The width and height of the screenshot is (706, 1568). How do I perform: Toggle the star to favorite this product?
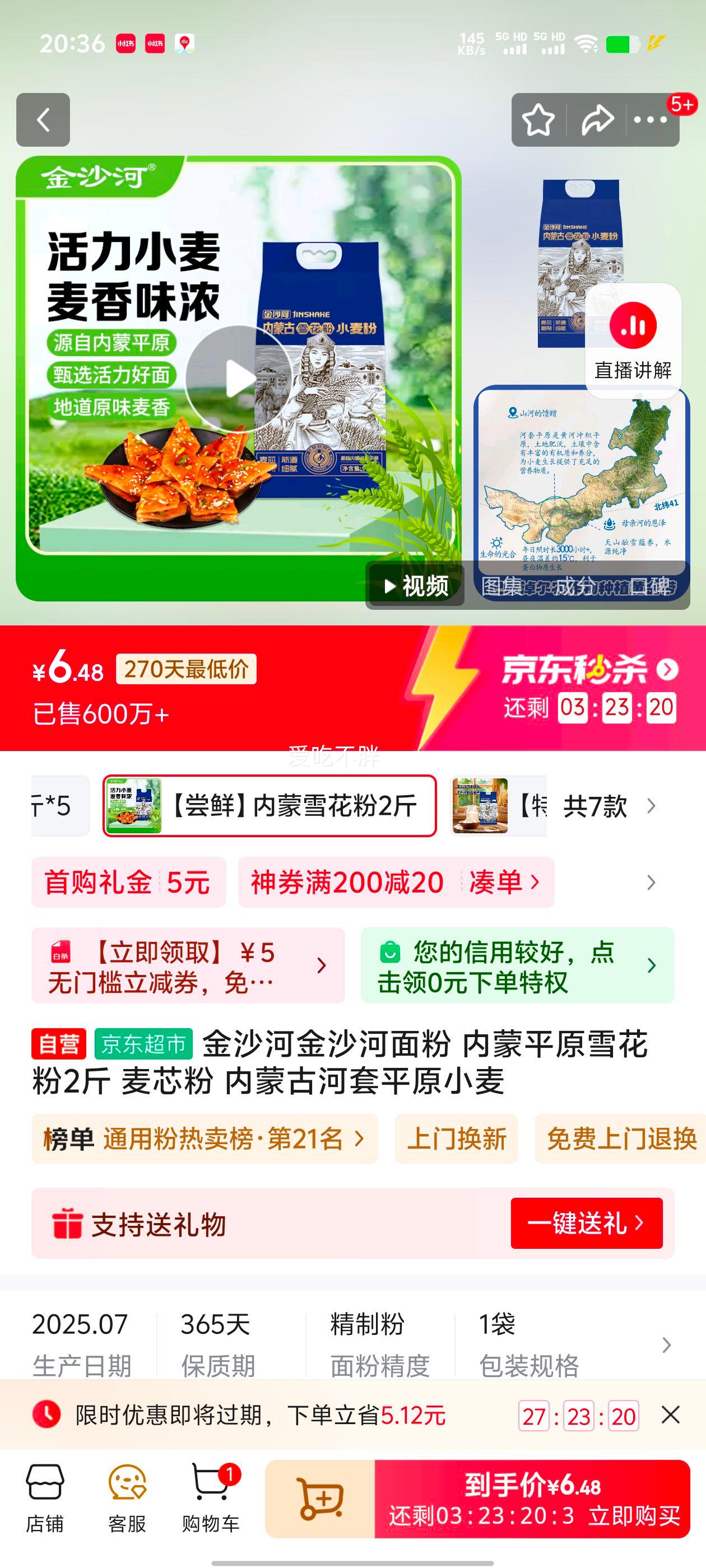(537, 120)
